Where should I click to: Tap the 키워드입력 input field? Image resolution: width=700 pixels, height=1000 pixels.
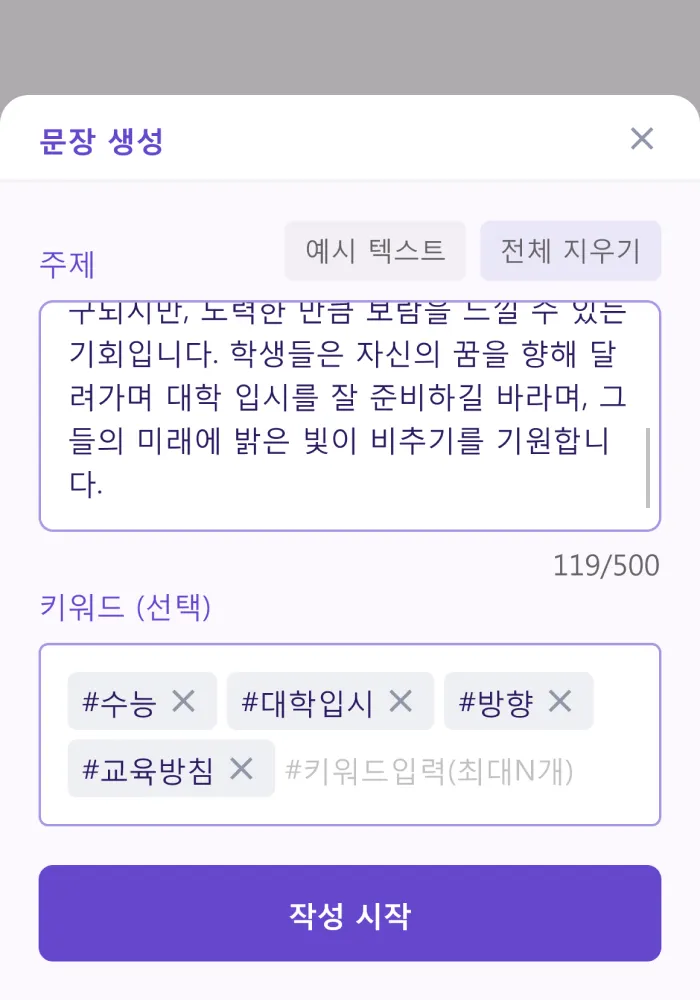pyautogui.click(x=430, y=770)
